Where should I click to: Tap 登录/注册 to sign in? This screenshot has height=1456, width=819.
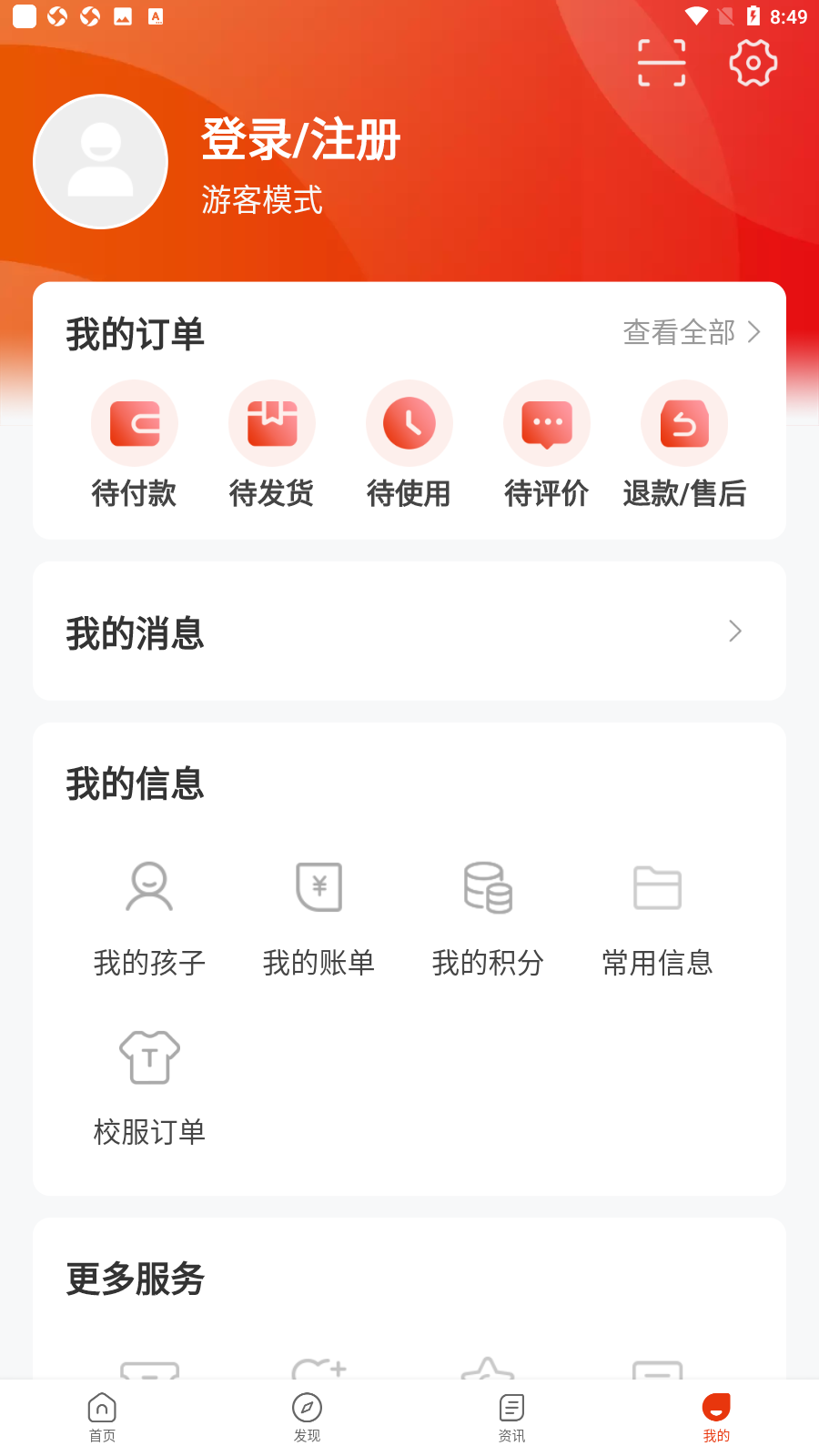[301, 140]
